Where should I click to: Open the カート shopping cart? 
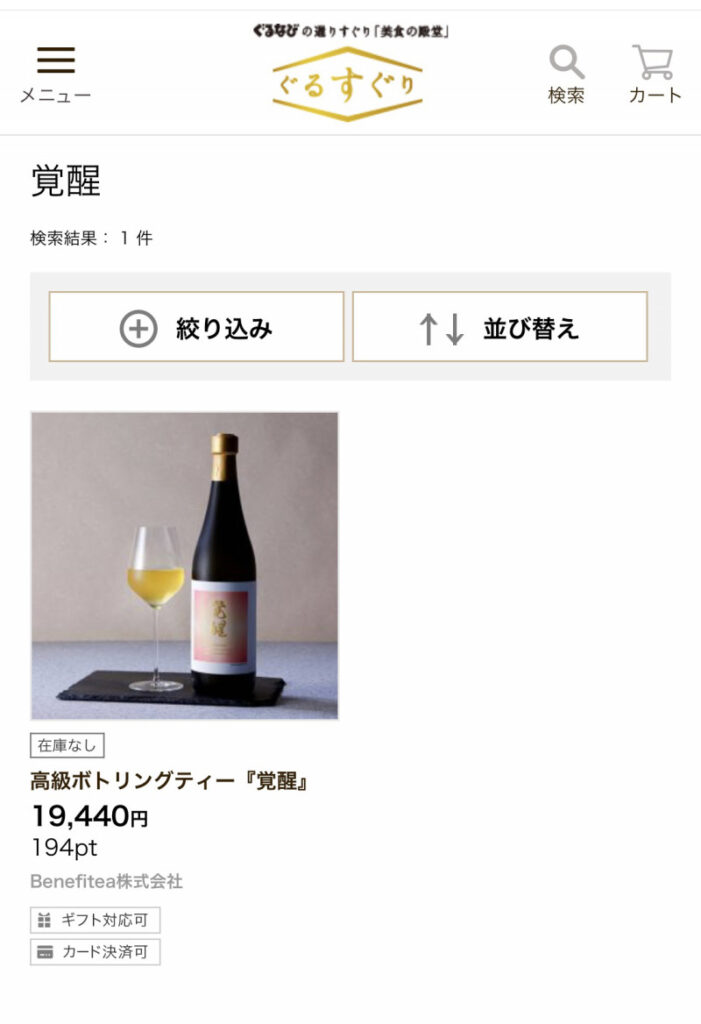[655, 74]
